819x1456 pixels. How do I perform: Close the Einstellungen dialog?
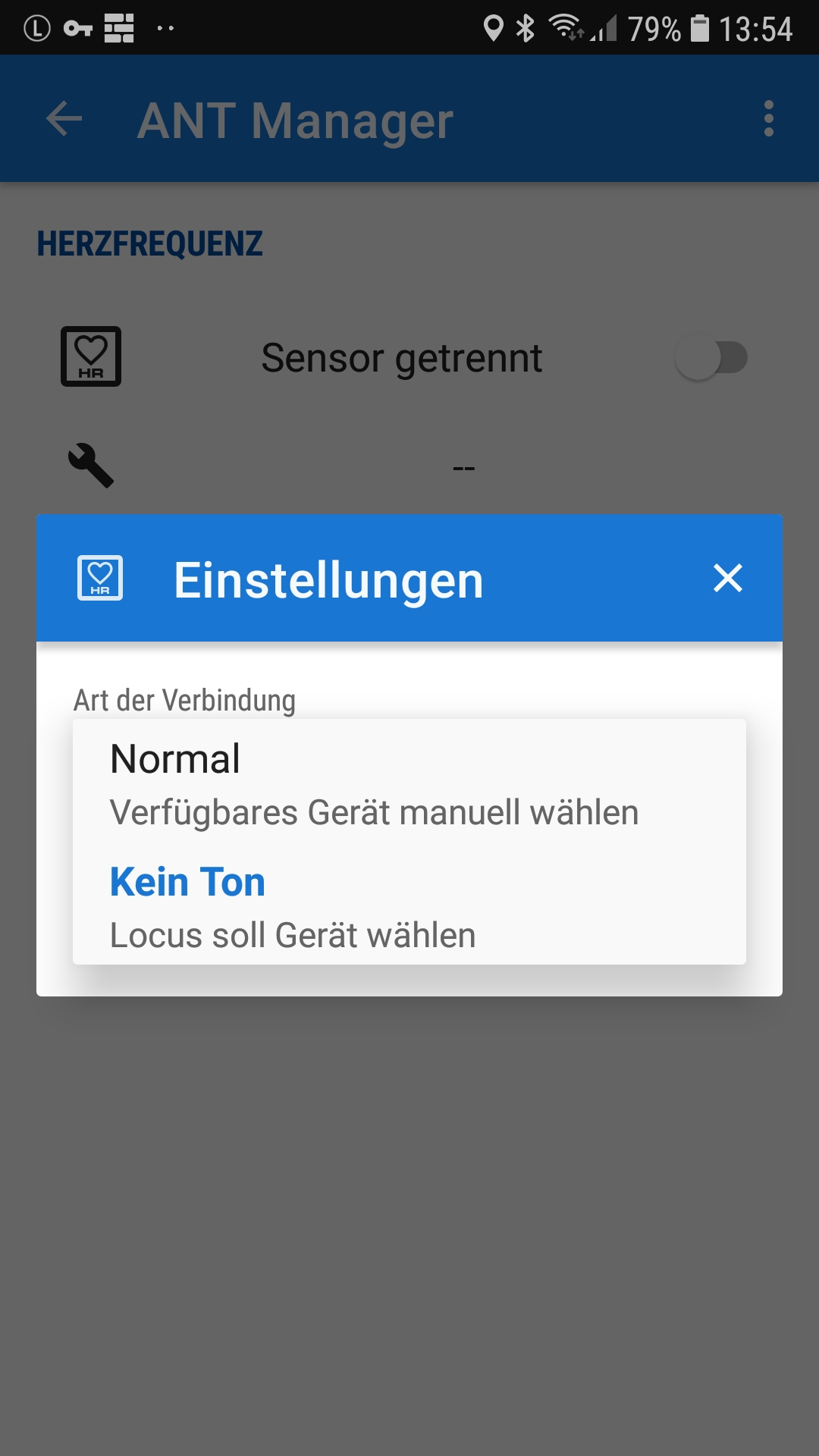pos(727,579)
